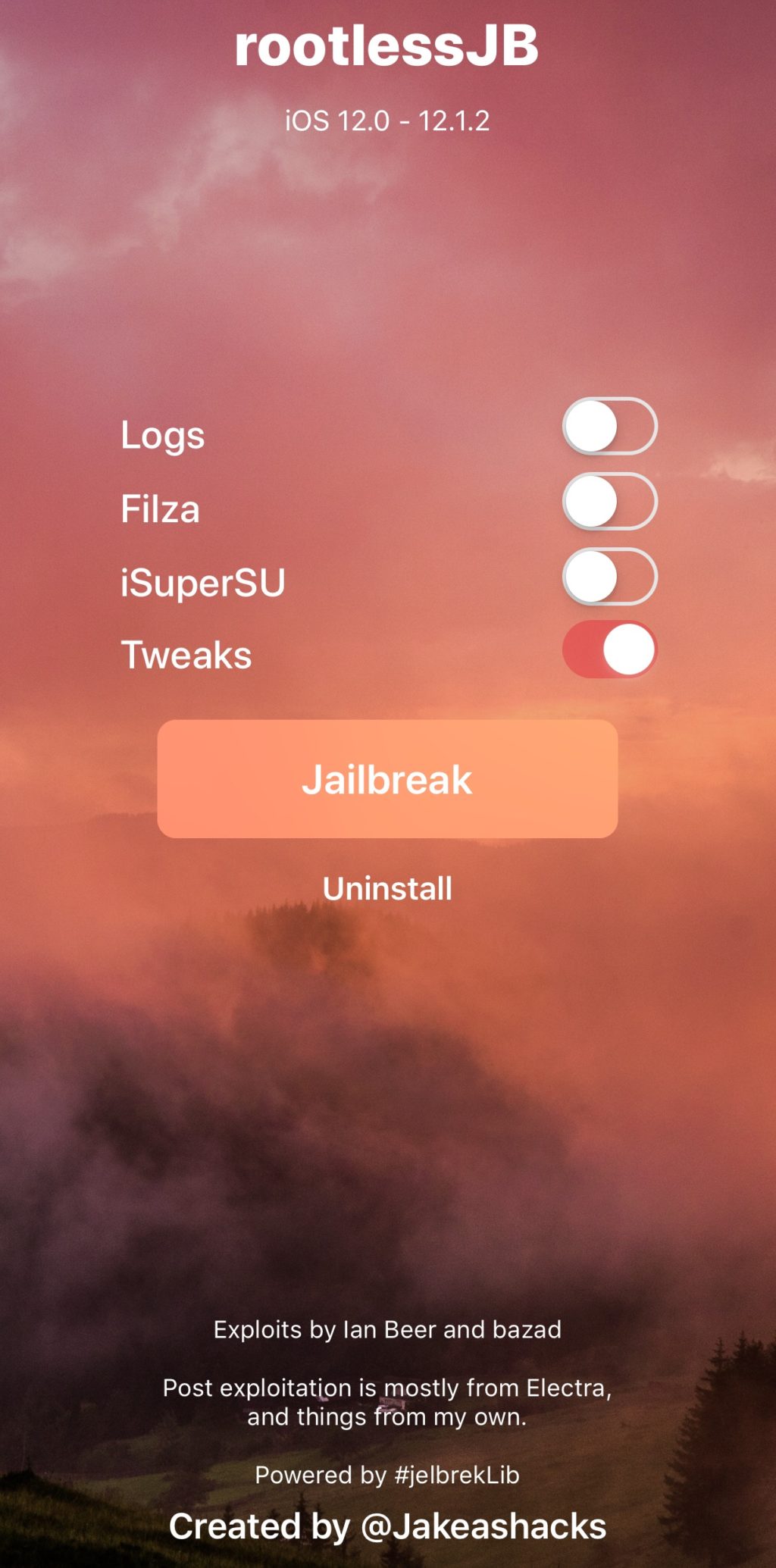The width and height of the screenshot is (776, 1568).
Task: Toggle the iSuperSU switch on
Action: click(x=609, y=577)
